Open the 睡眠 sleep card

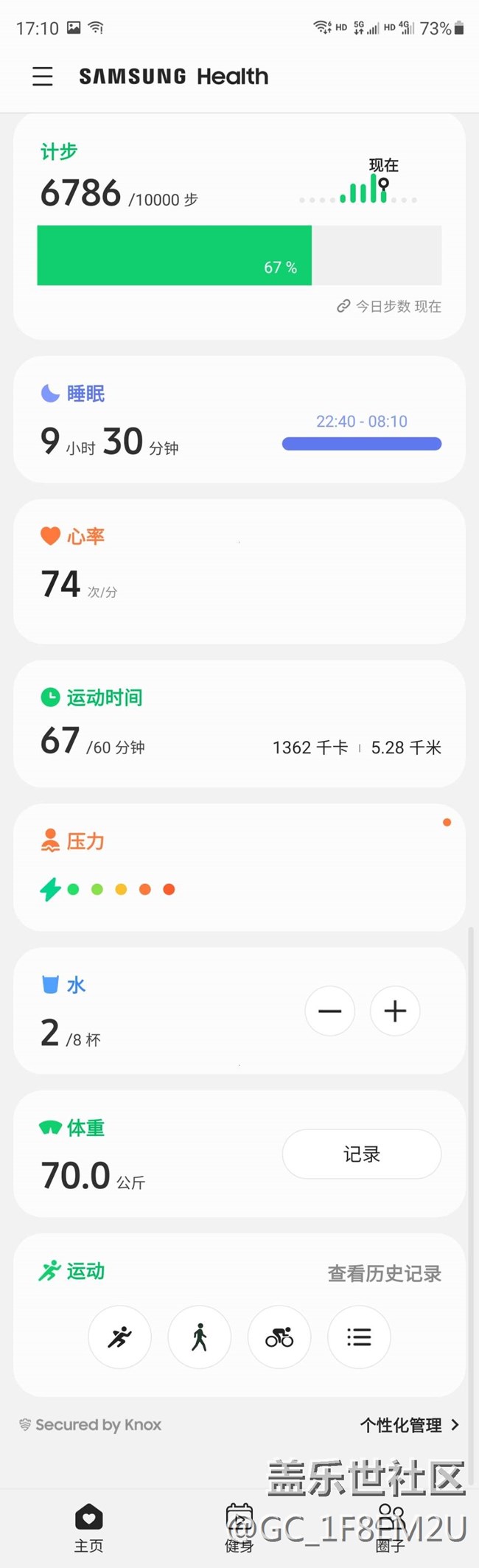[239, 420]
